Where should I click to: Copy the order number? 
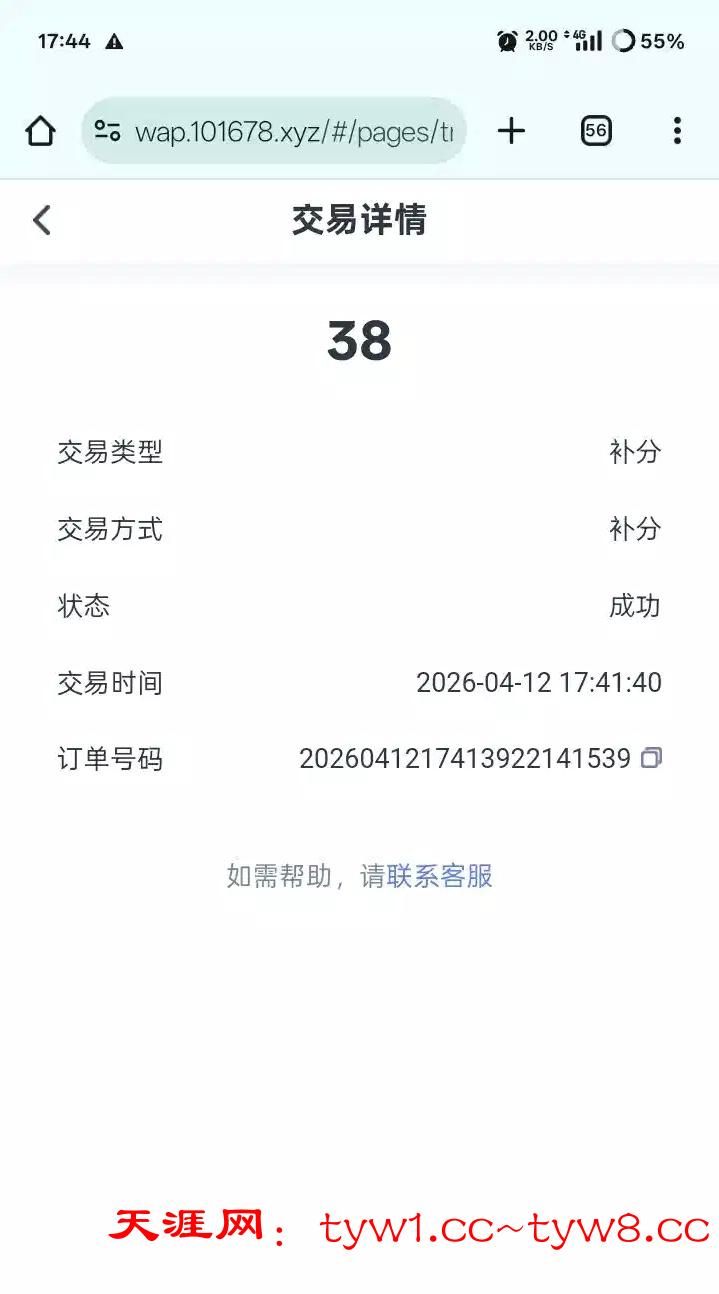(x=651, y=758)
